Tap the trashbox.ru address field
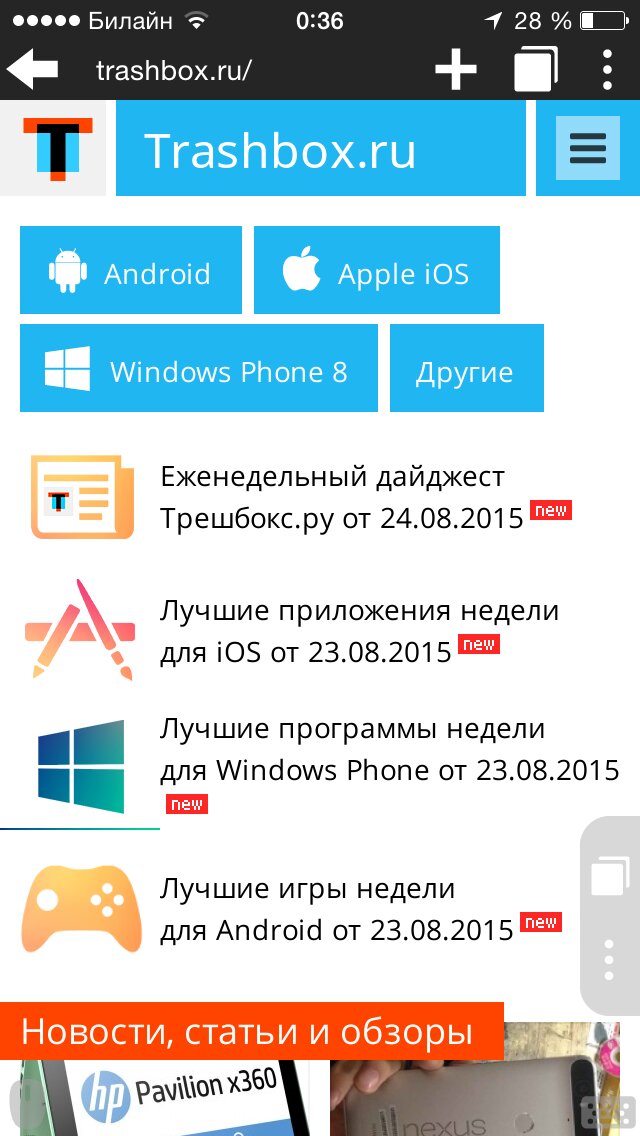 tap(175, 71)
